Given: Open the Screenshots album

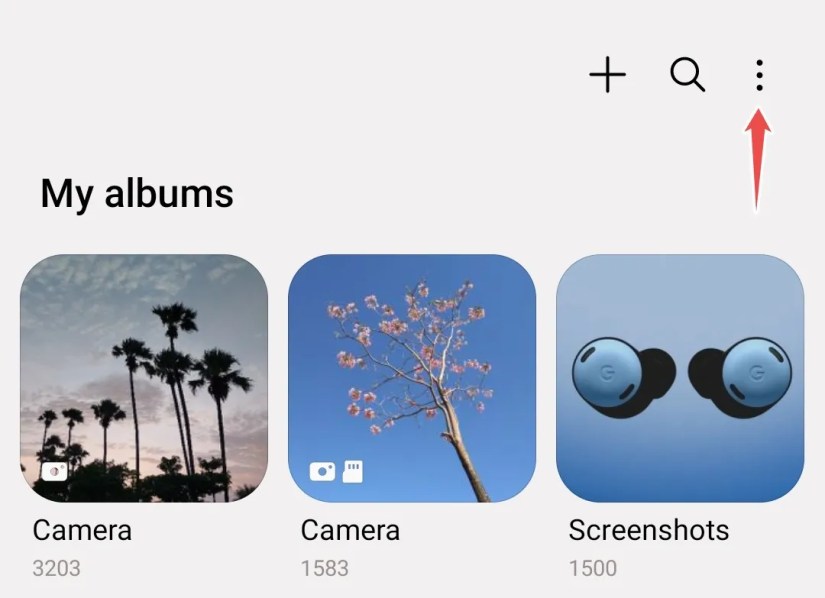Looking at the screenshot, I should 680,378.
